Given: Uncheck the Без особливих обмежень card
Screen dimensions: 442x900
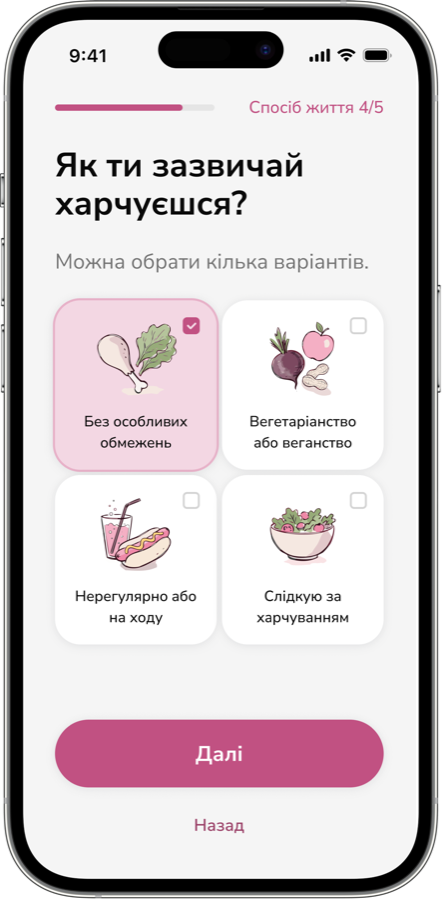Looking at the screenshot, I should click(136, 385).
